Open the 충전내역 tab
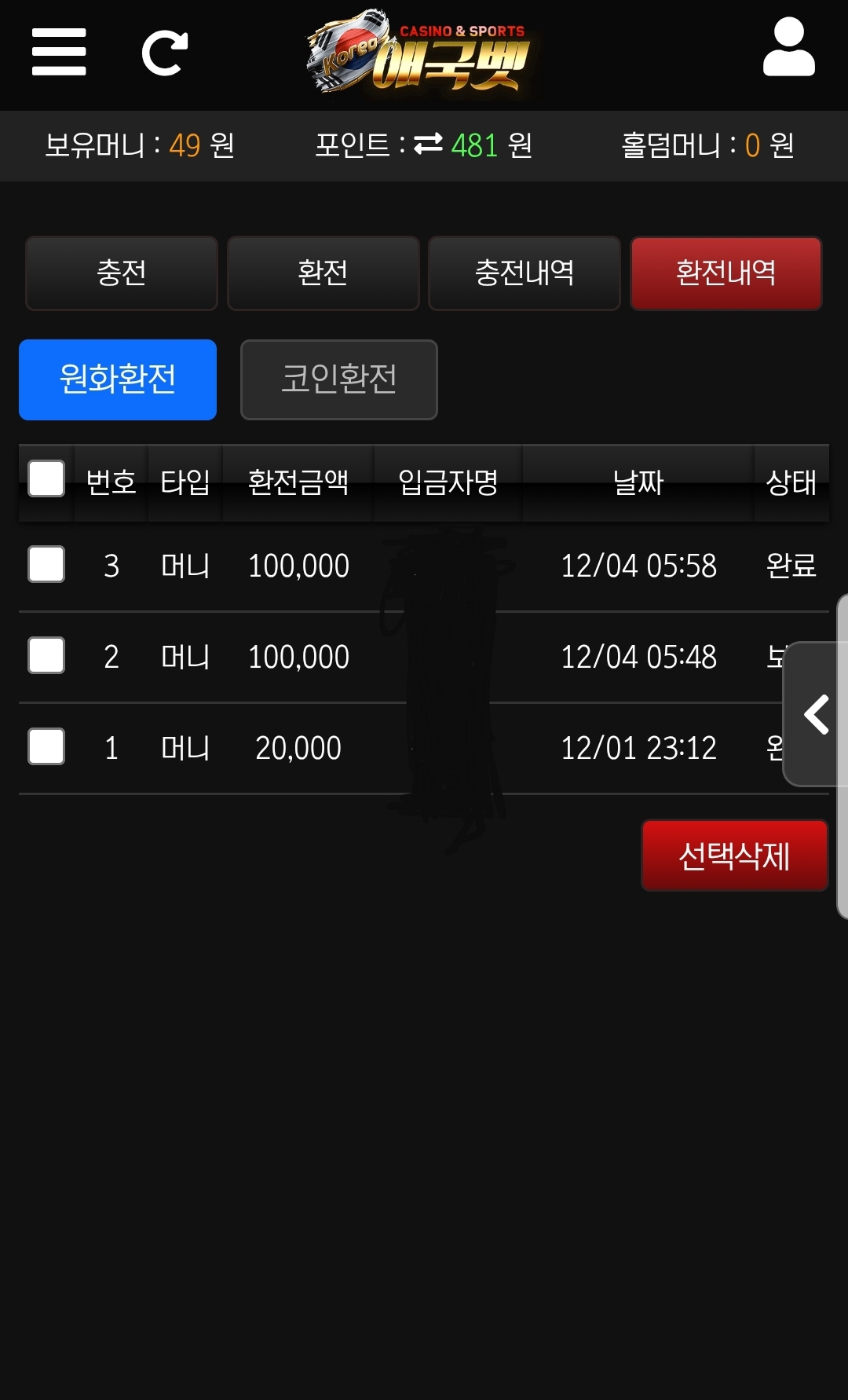848x1400 pixels. (x=524, y=273)
